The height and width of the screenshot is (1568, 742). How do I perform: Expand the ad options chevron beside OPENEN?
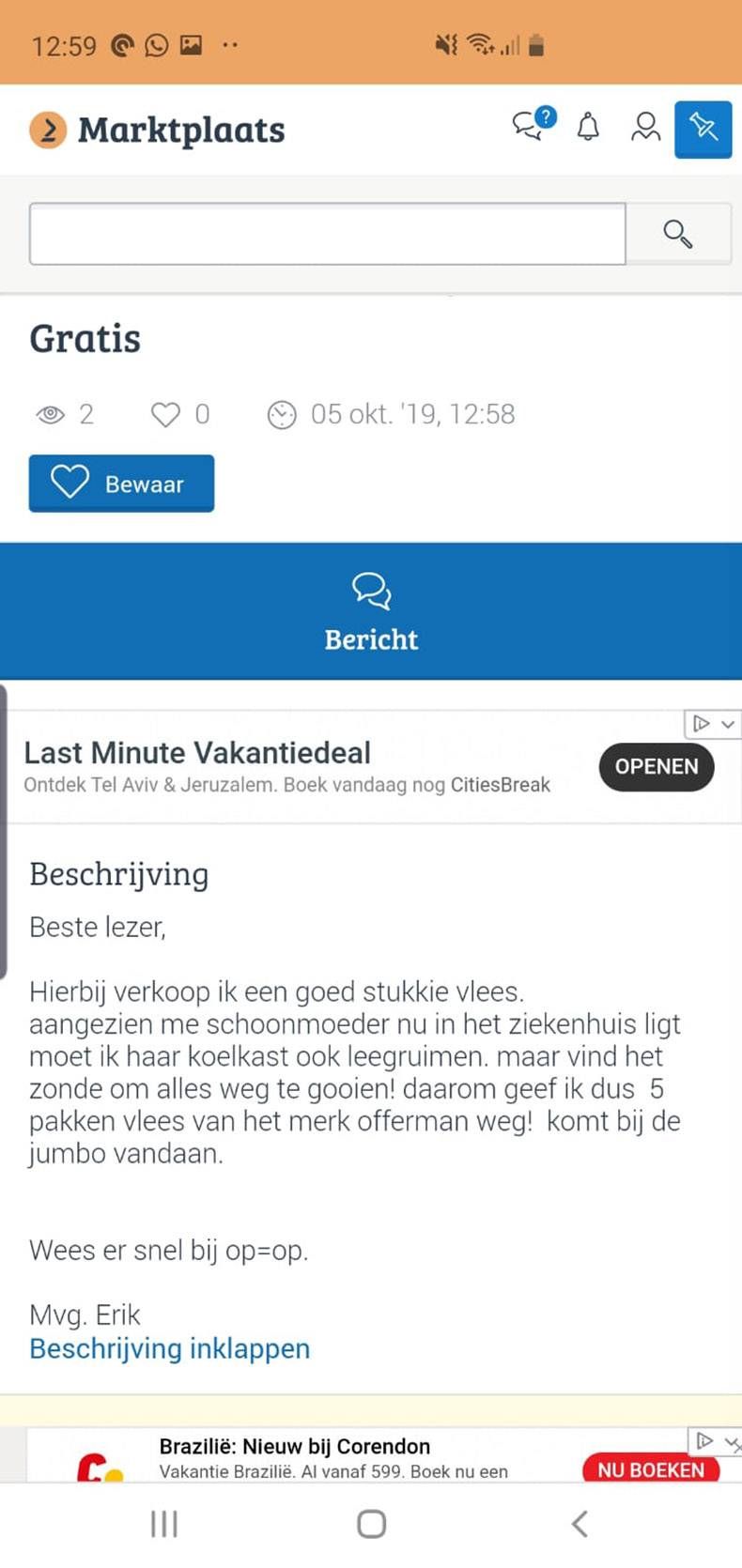(x=725, y=724)
